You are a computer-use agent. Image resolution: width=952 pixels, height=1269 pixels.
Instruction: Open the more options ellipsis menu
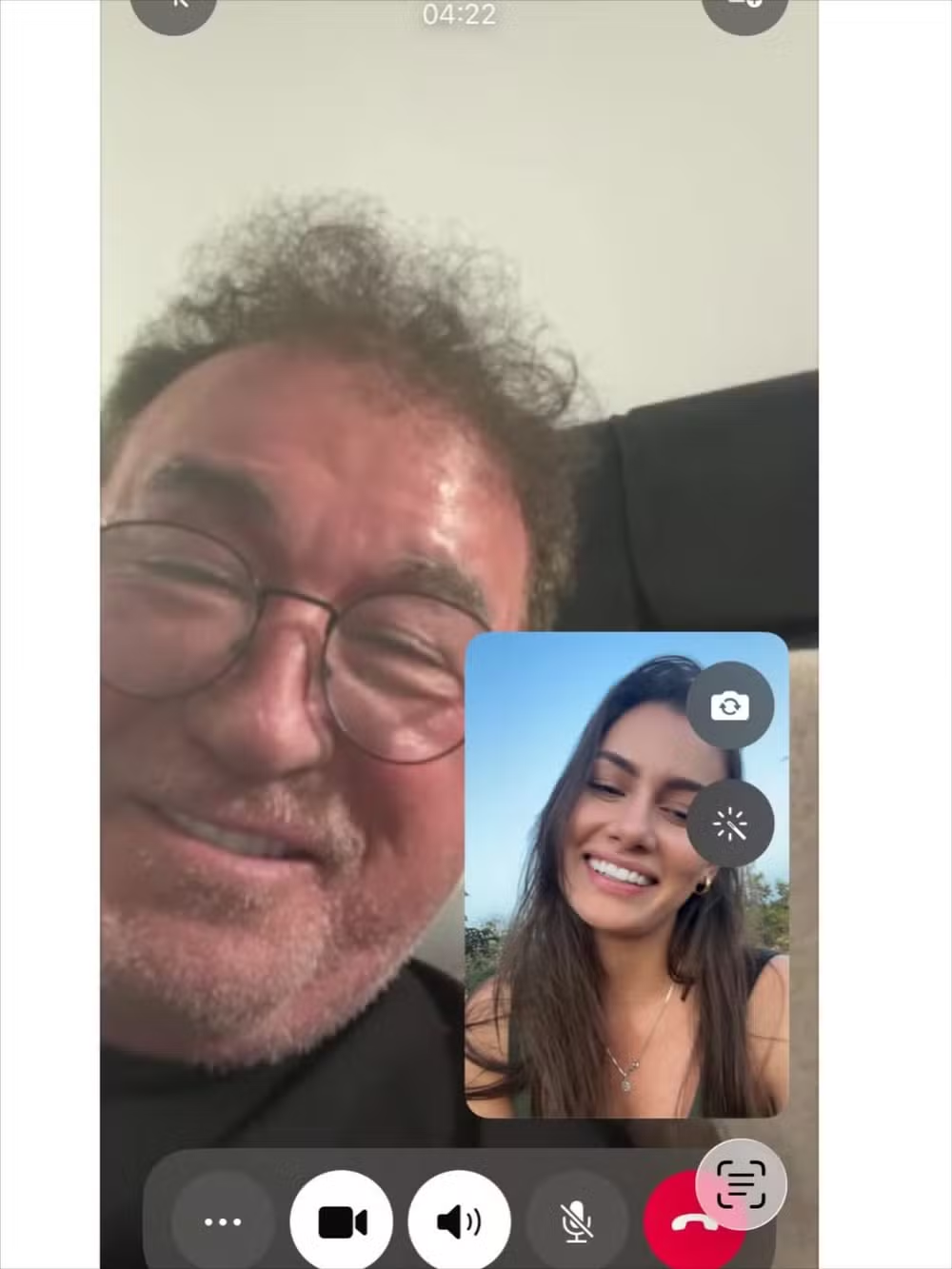coord(223,1221)
